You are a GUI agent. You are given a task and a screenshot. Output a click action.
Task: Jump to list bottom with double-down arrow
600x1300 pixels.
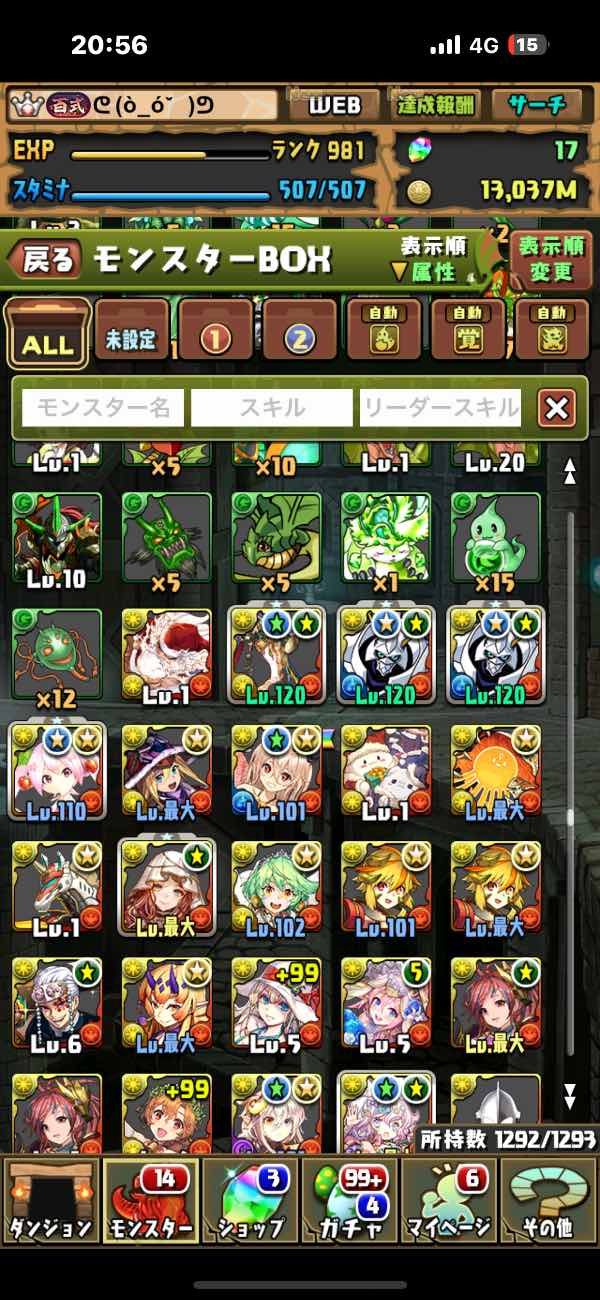click(x=570, y=1096)
